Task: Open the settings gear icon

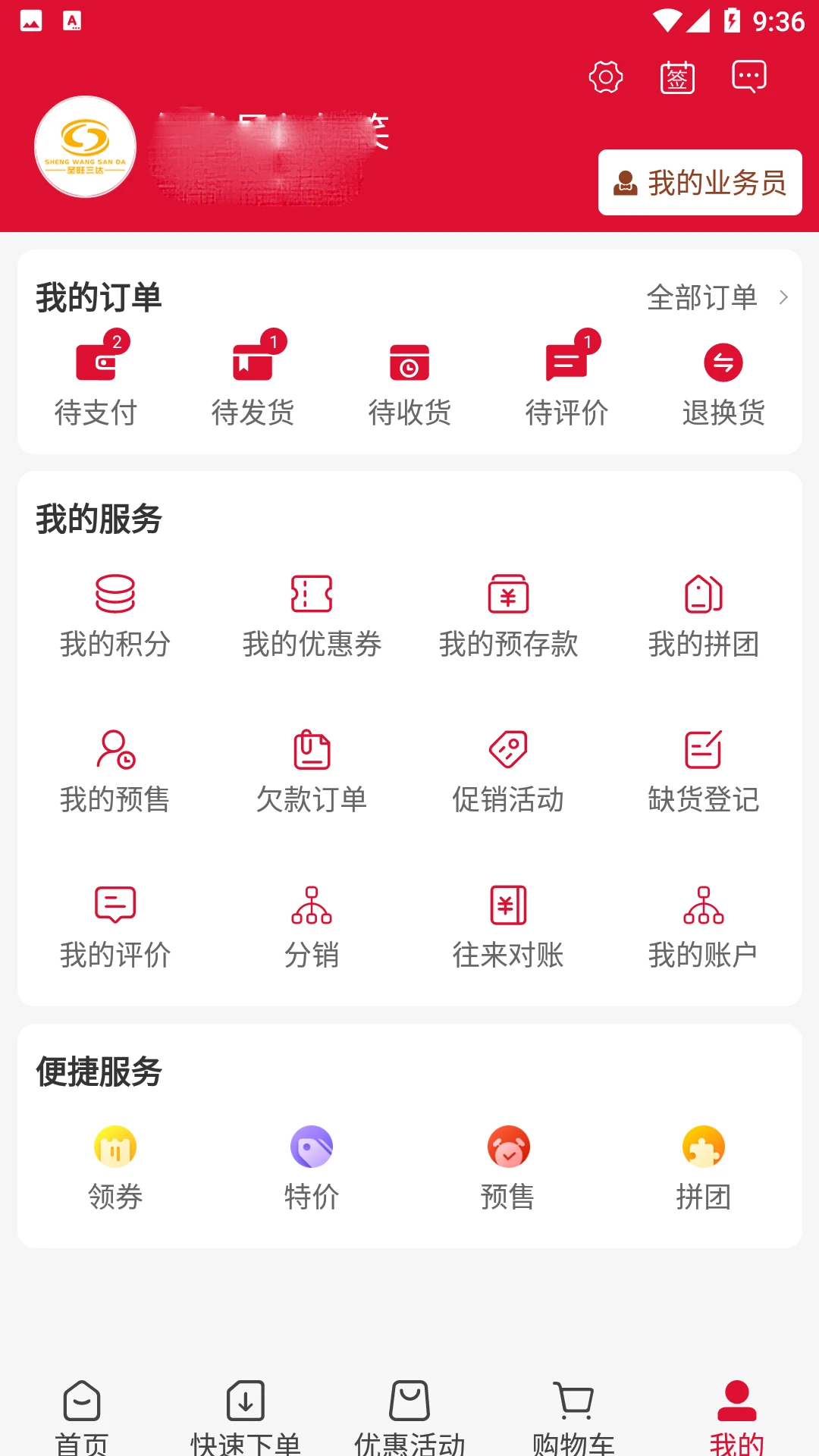Action: [x=604, y=77]
